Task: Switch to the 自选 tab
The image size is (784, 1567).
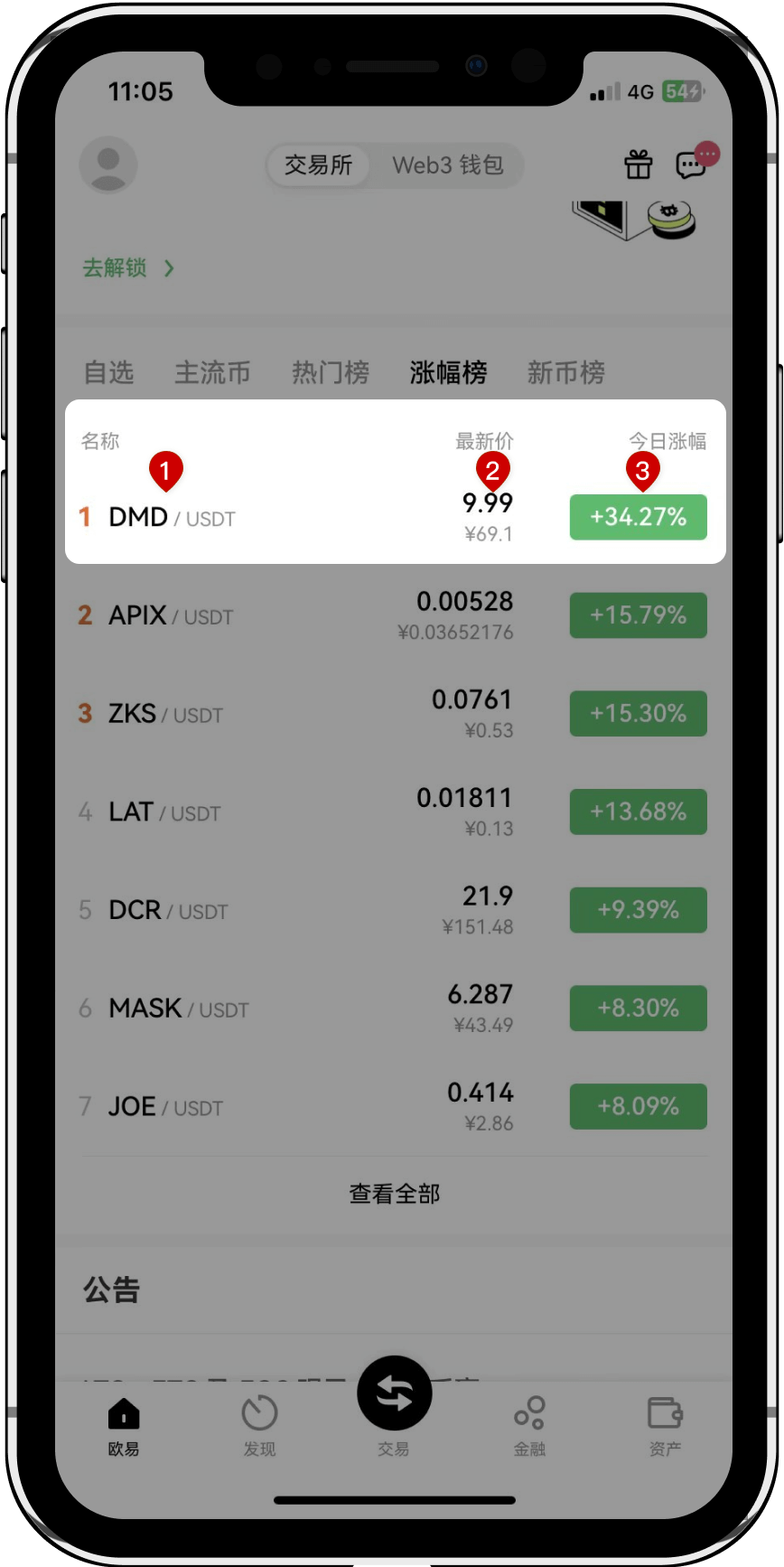Action: 108,372
